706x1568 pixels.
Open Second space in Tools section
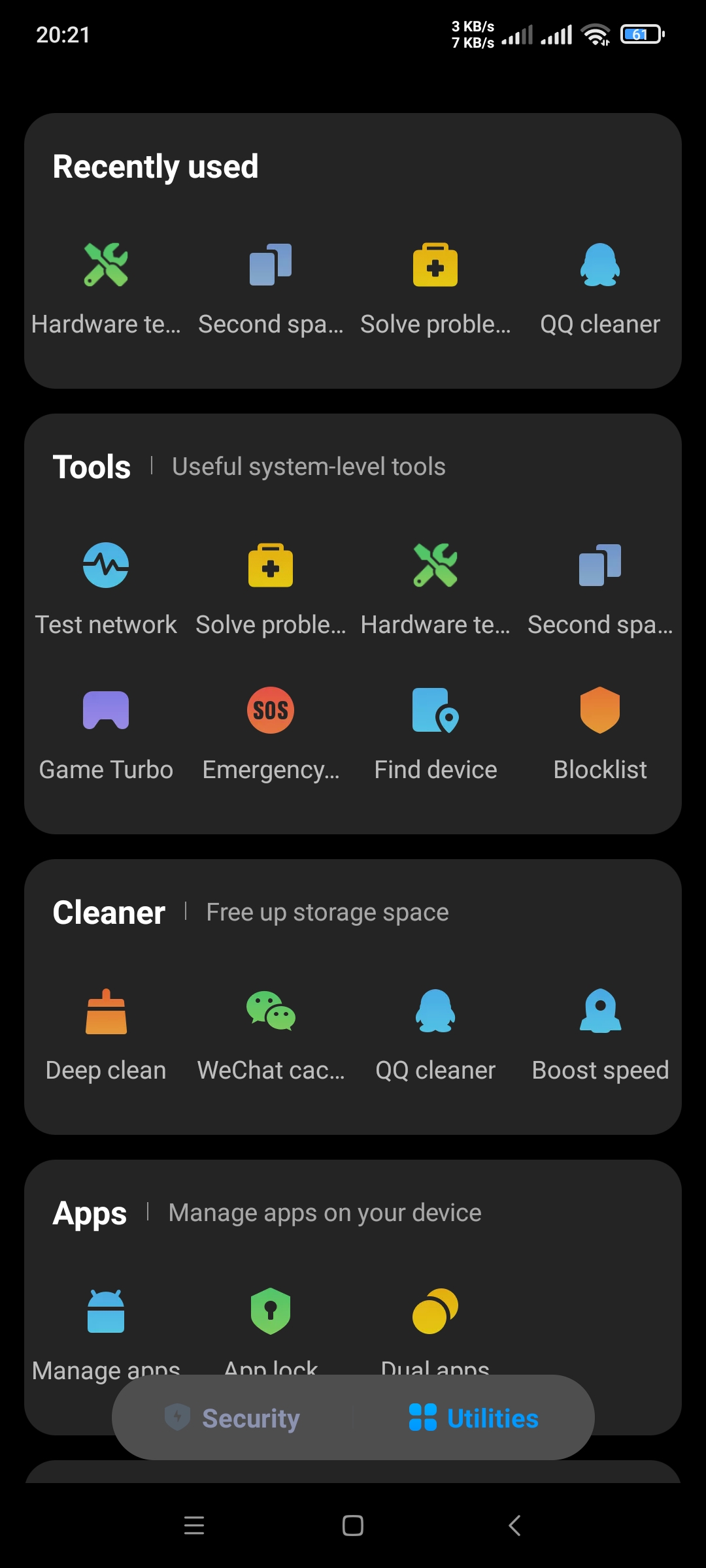click(x=600, y=589)
